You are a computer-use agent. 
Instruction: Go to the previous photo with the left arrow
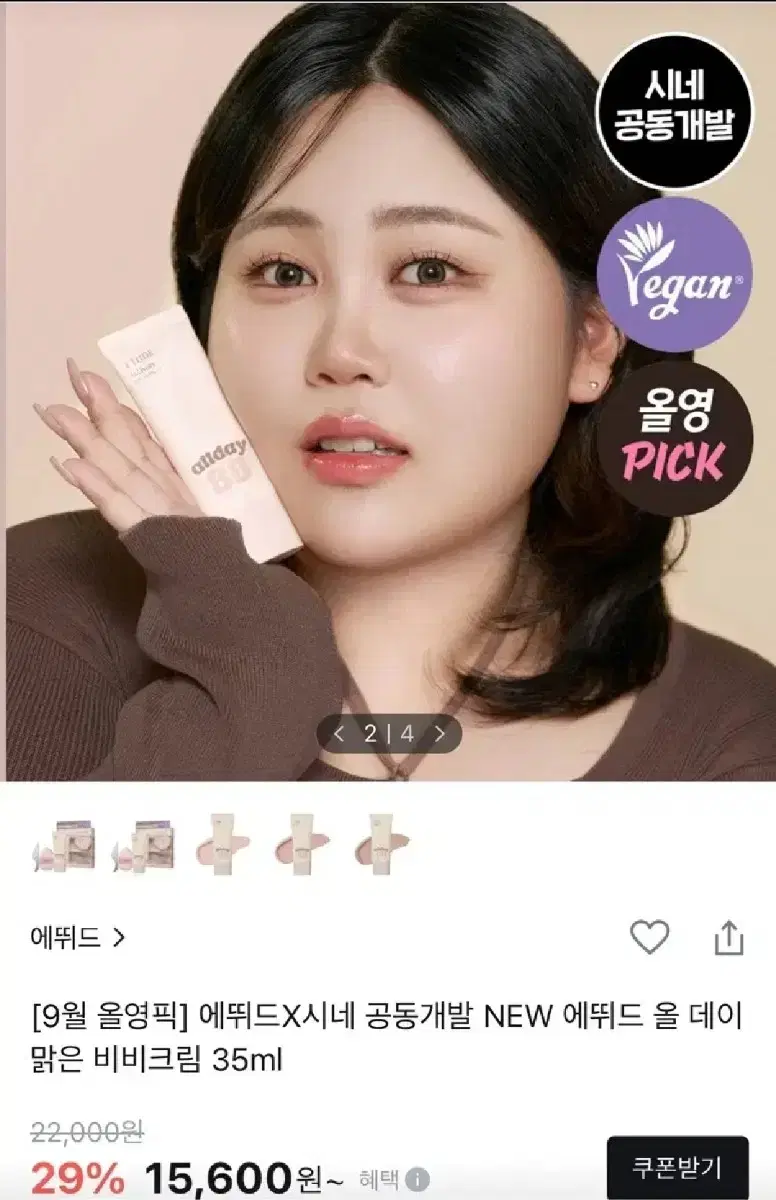337,732
